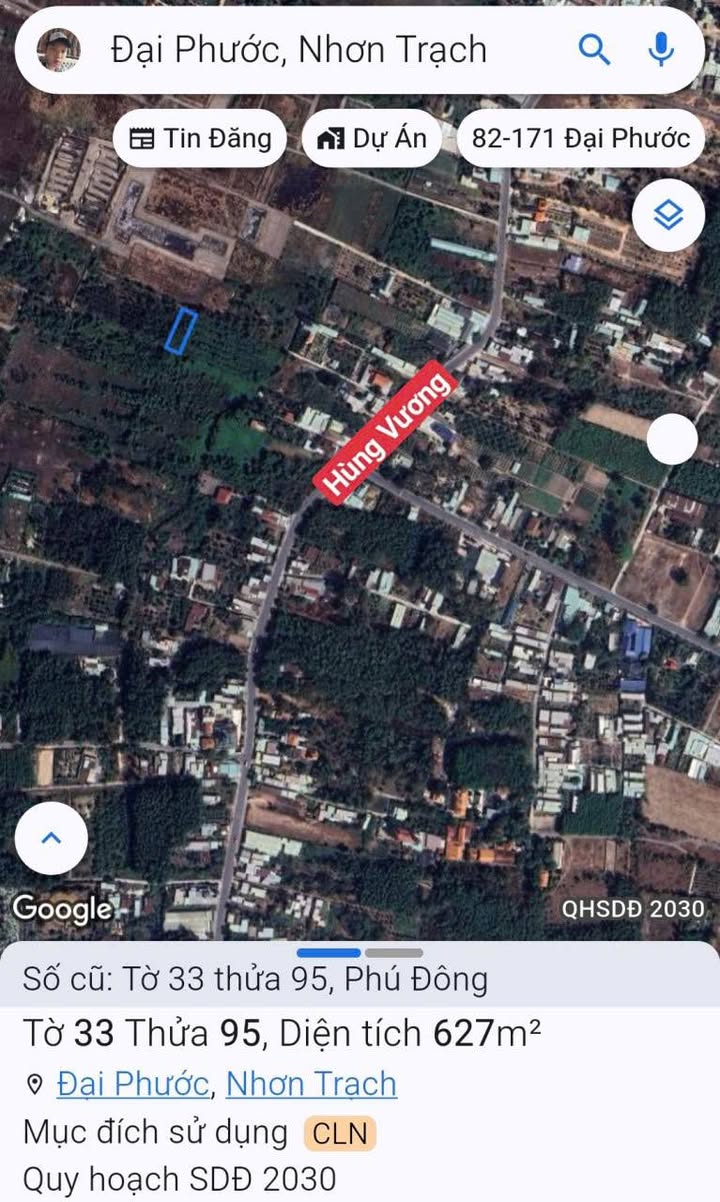Start voice search with the microphone
The width and height of the screenshot is (720, 1202).
(661, 50)
